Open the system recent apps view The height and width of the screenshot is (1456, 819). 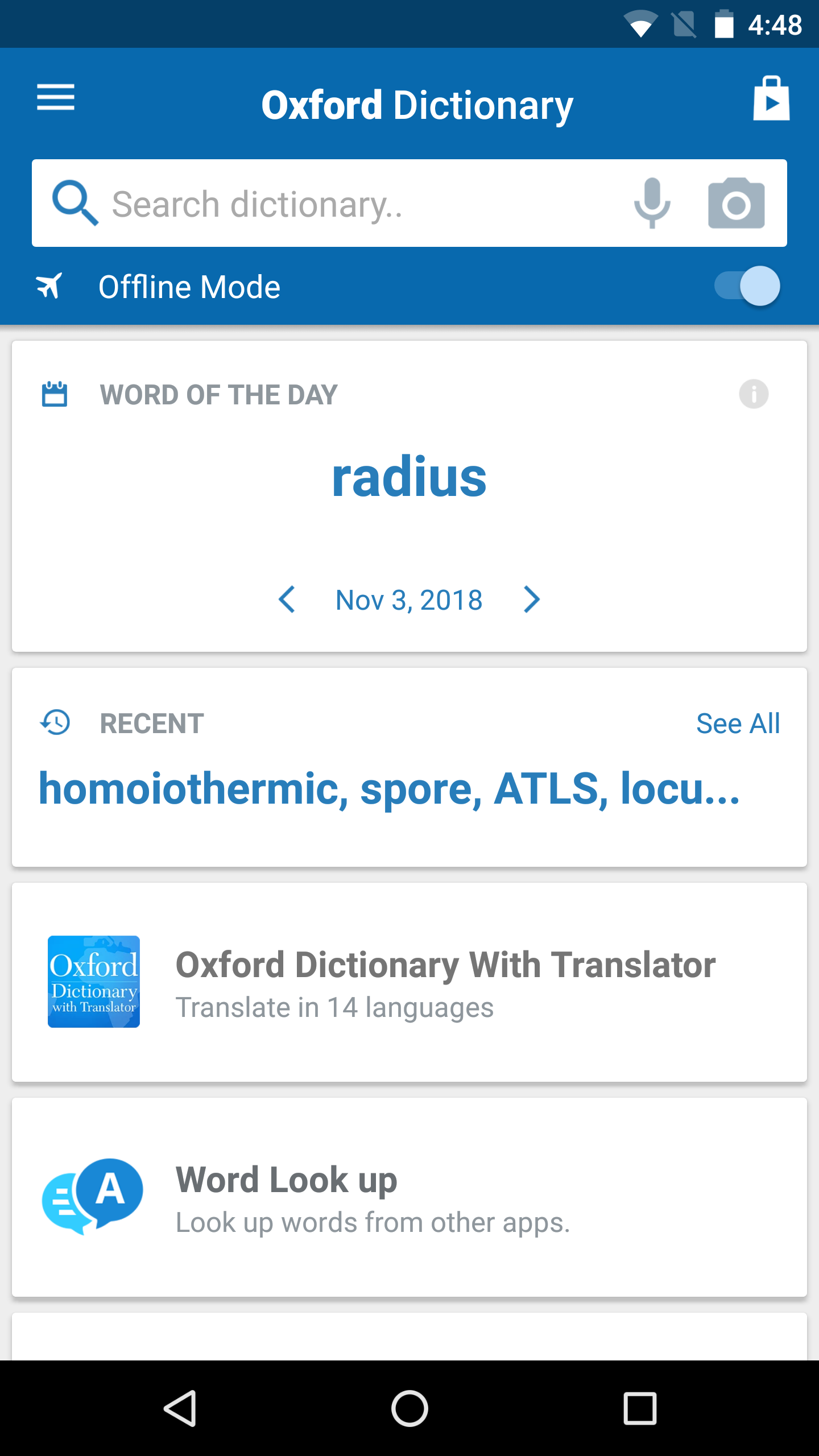tap(640, 1408)
